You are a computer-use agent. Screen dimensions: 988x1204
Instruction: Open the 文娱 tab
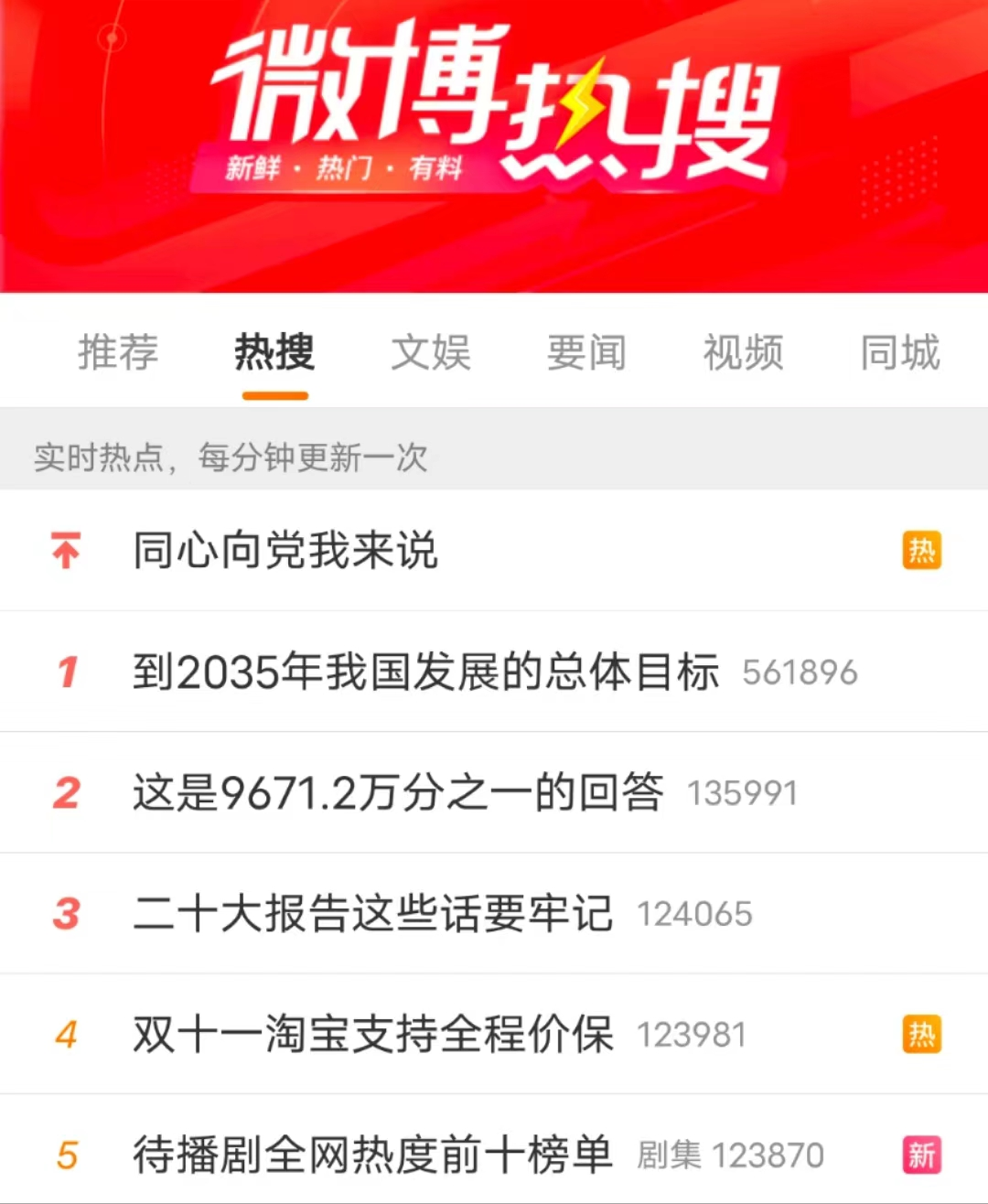tap(431, 352)
